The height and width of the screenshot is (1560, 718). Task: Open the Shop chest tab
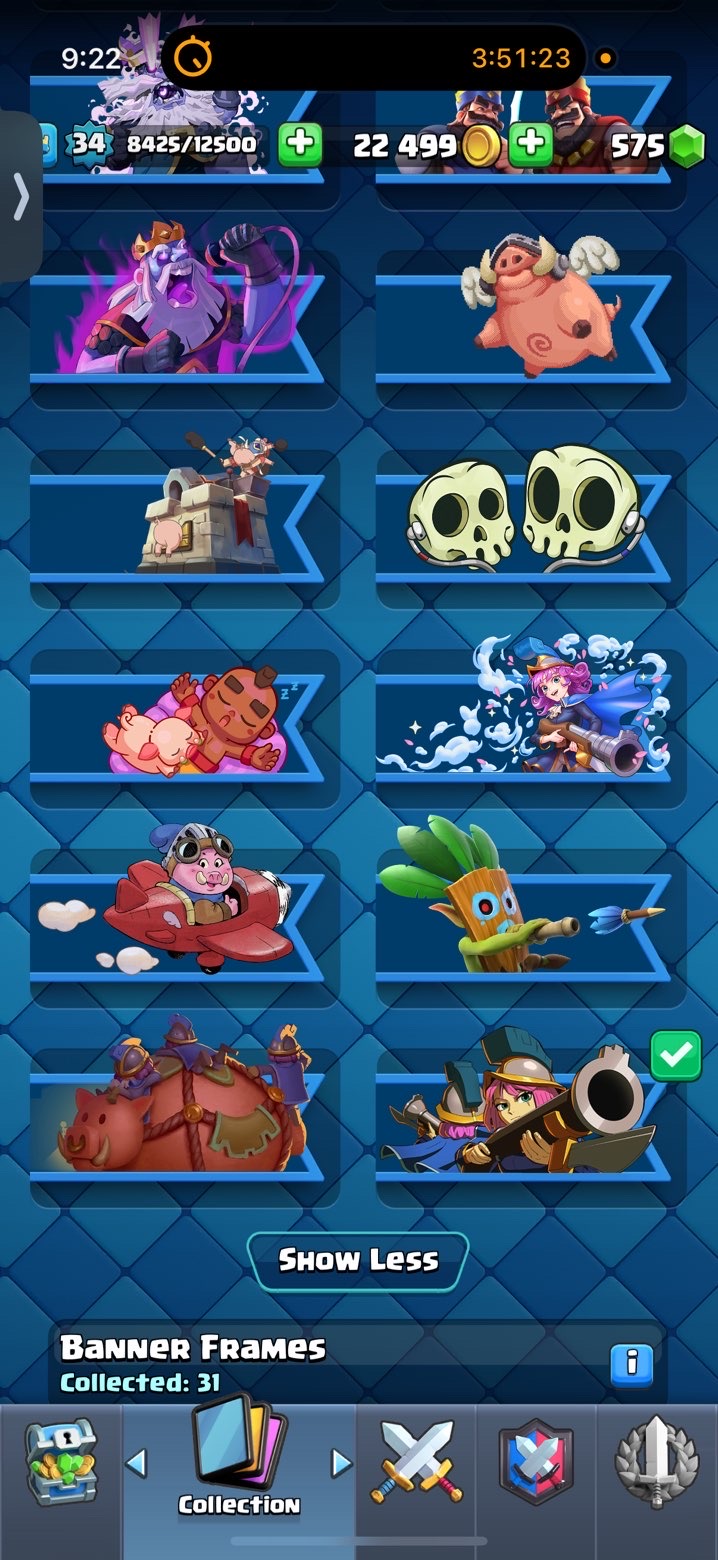[x=60, y=1462]
